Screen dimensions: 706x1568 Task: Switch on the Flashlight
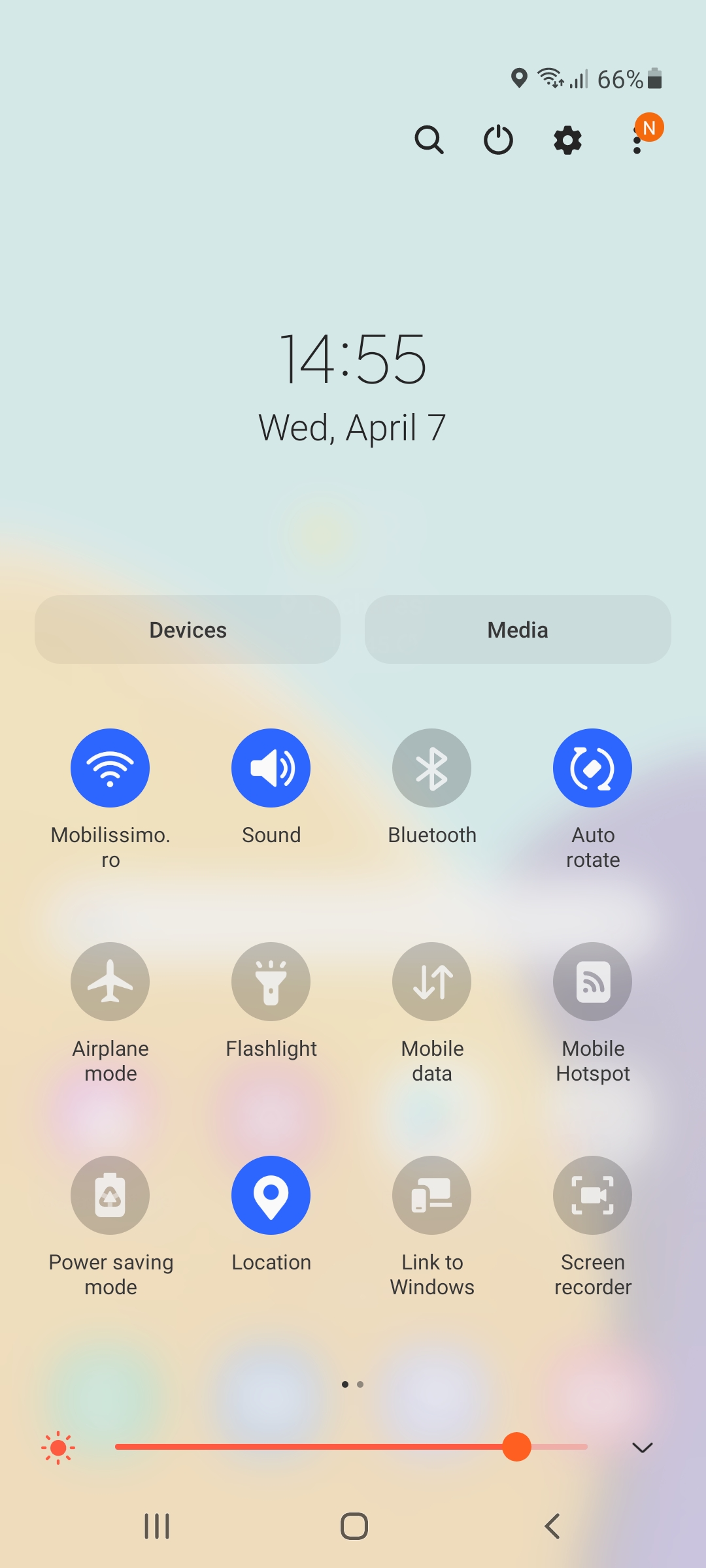tap(271, 981)
